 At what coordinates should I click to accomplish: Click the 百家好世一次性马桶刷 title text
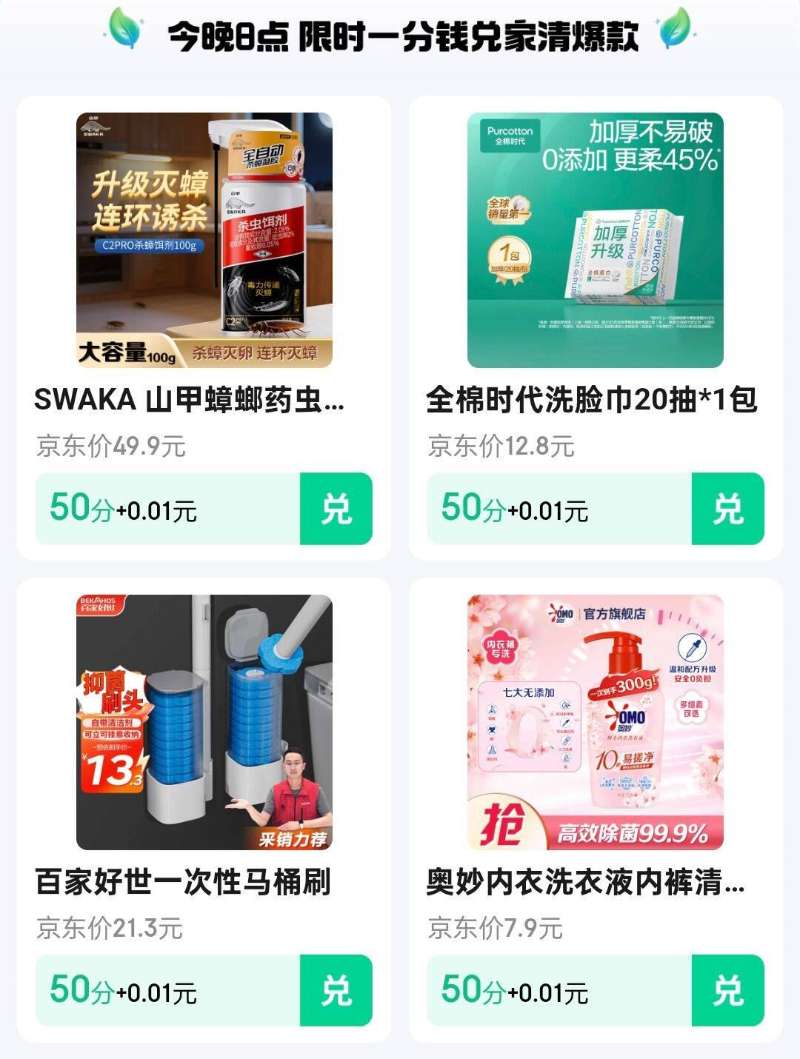(180, 883)
